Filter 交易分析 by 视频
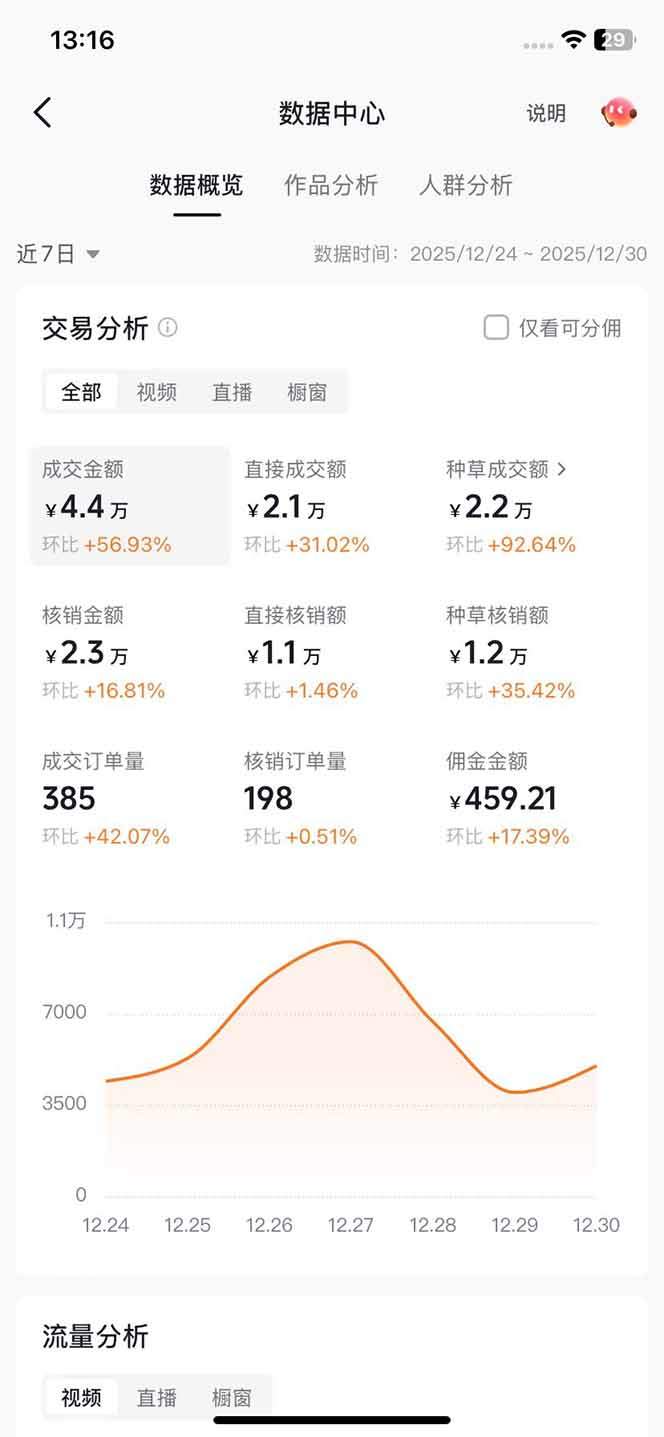 pos(156,392)
